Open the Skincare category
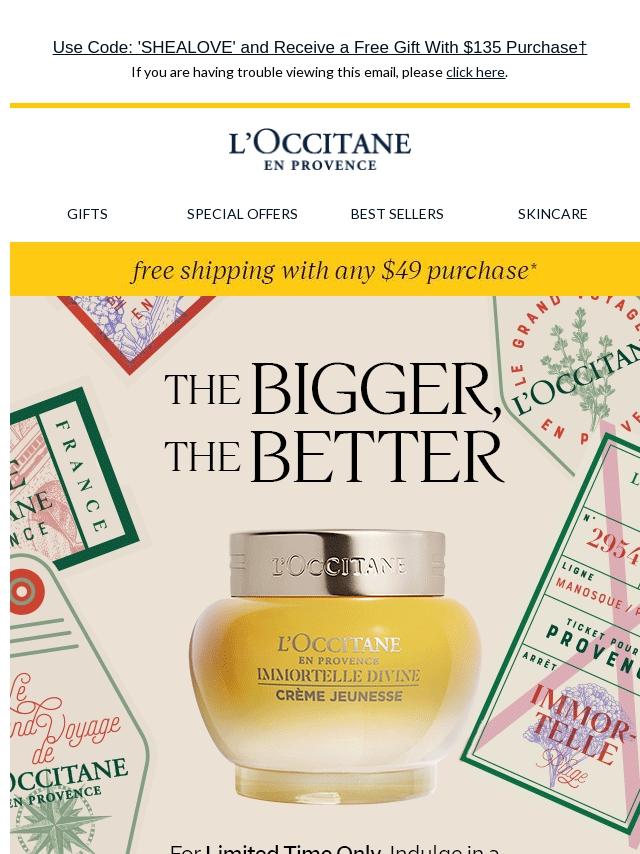Image resolution: width=640 pixels, height=854 pixels. click(x=552, y=214)
